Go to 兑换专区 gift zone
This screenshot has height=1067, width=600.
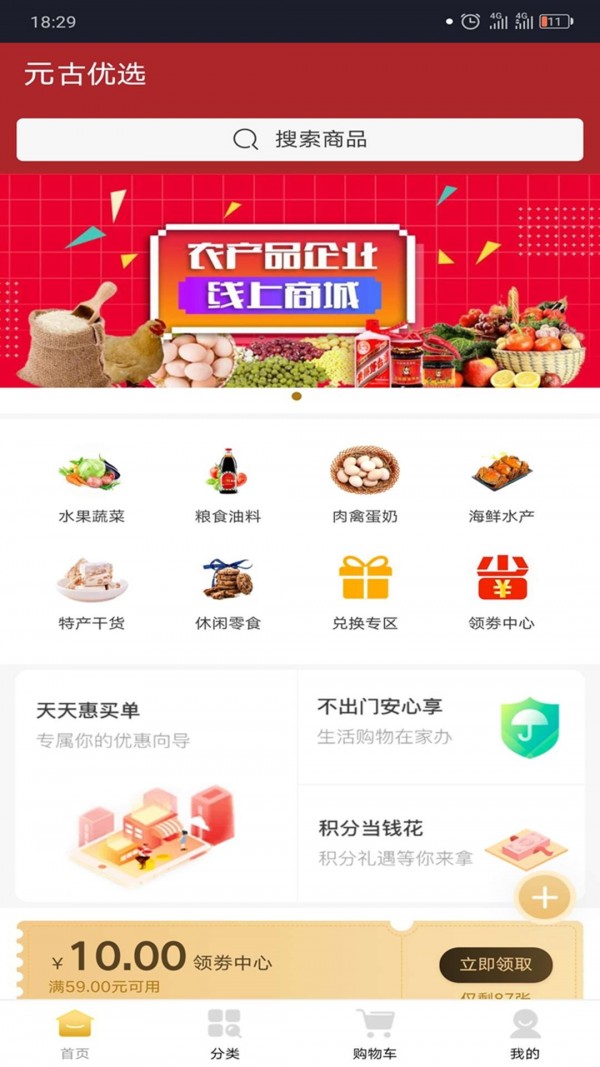[364, 592]
